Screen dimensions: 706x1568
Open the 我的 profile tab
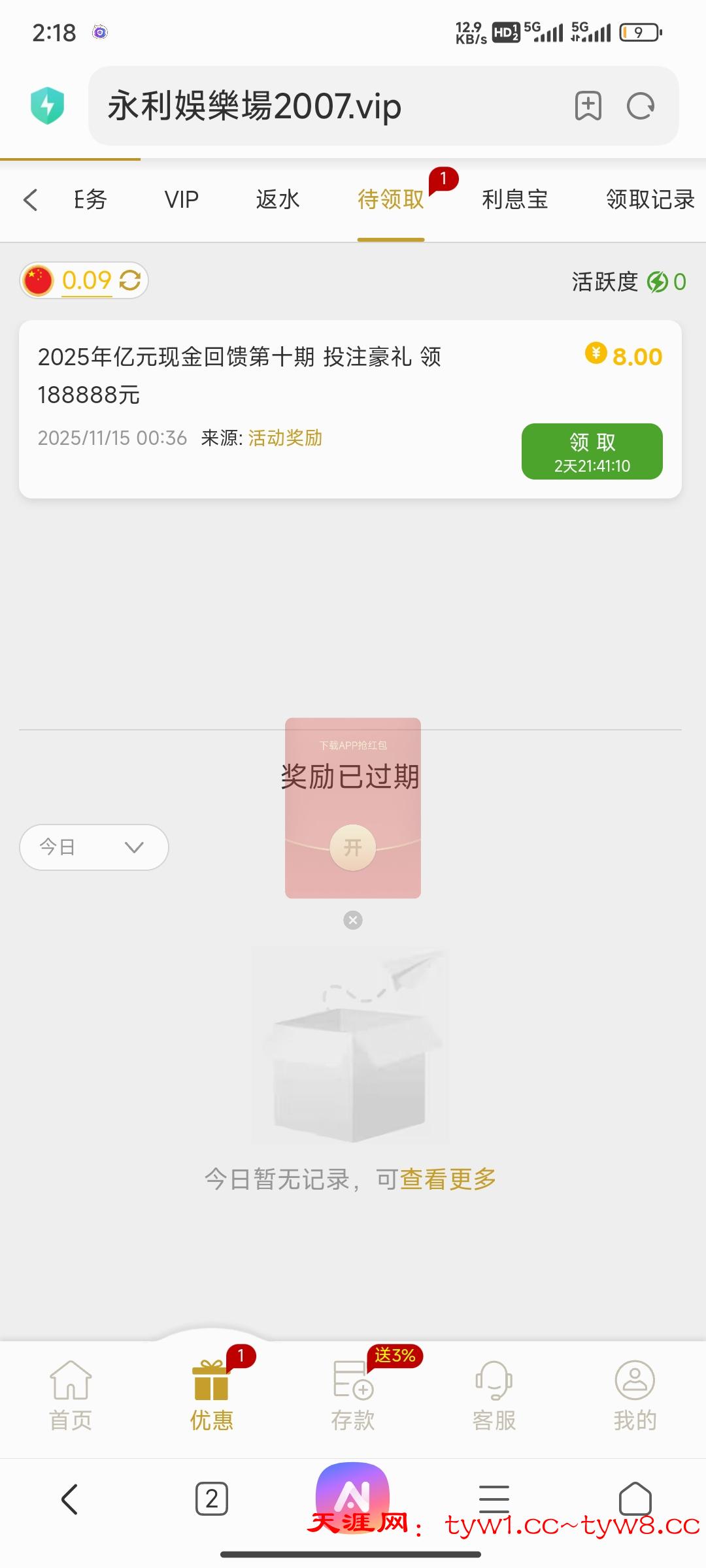pyautogui.click(x=635, y=1395)
